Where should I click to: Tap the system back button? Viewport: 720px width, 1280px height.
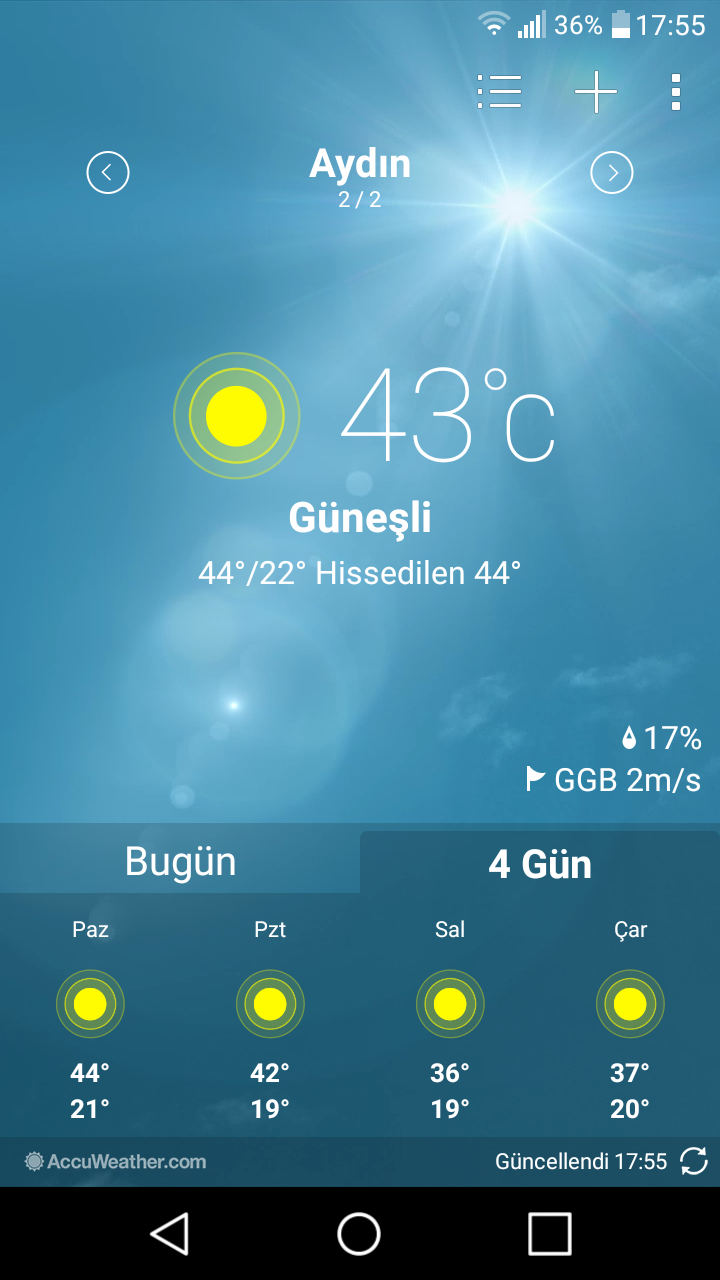tap(170, 1233)
